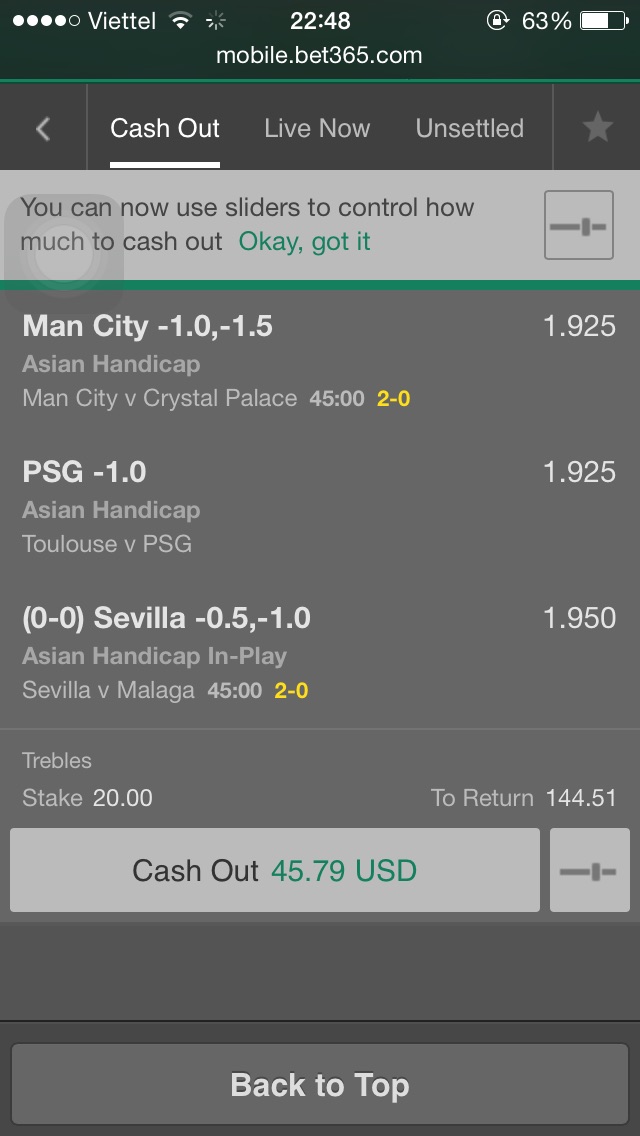Open the Unsettled bets tab
The image size is (640, 1136).
[469, 128]
